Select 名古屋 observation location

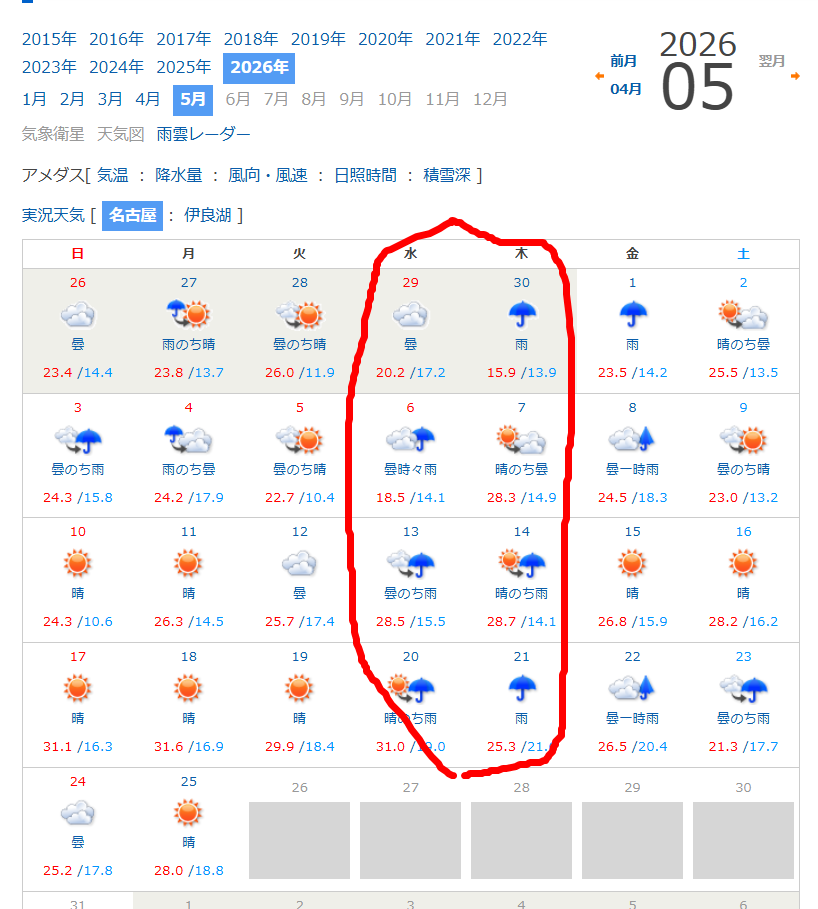click(x=132, y=216)
